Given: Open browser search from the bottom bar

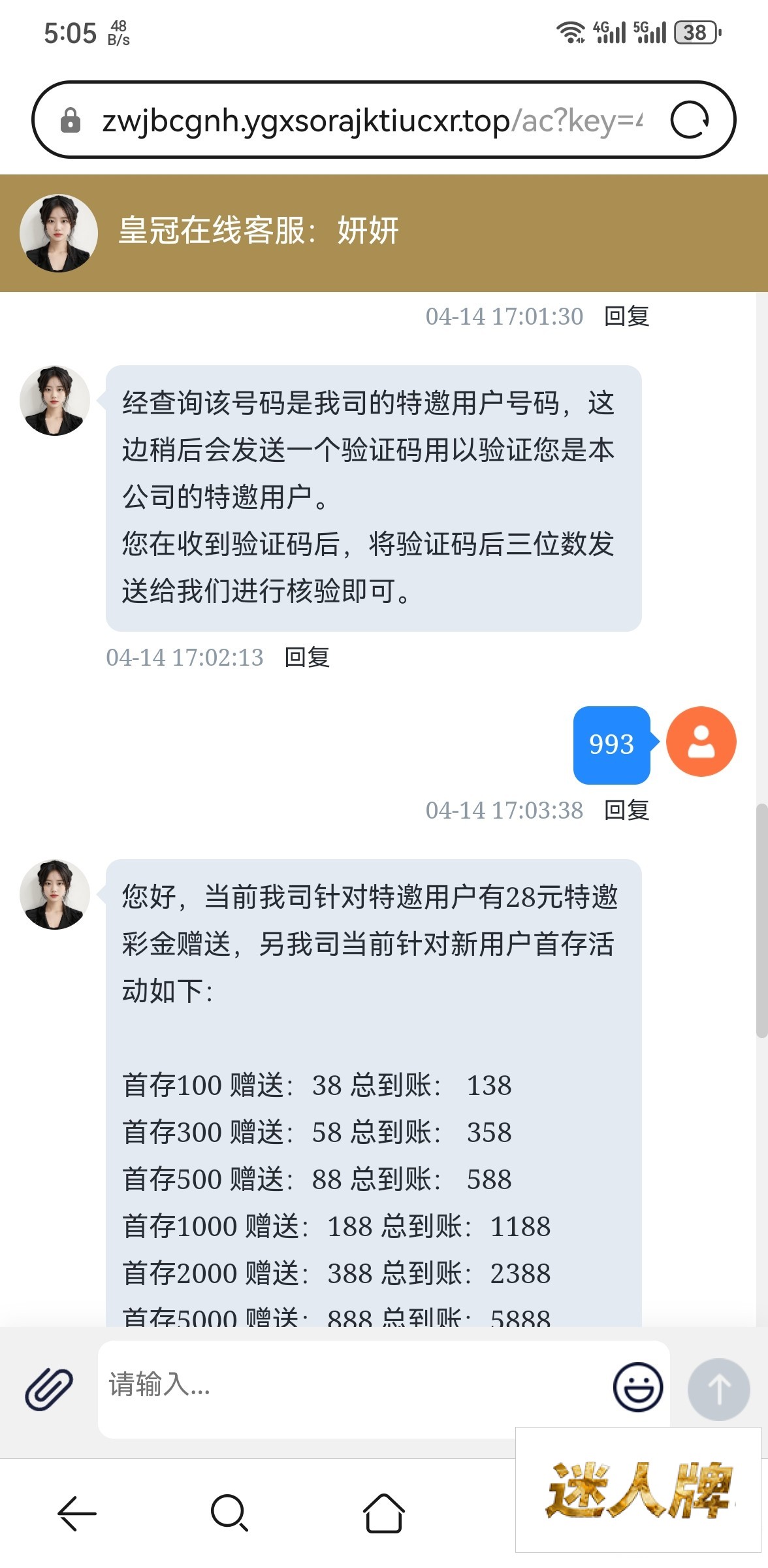Looking at the screenshot, I should [229, 1513].
